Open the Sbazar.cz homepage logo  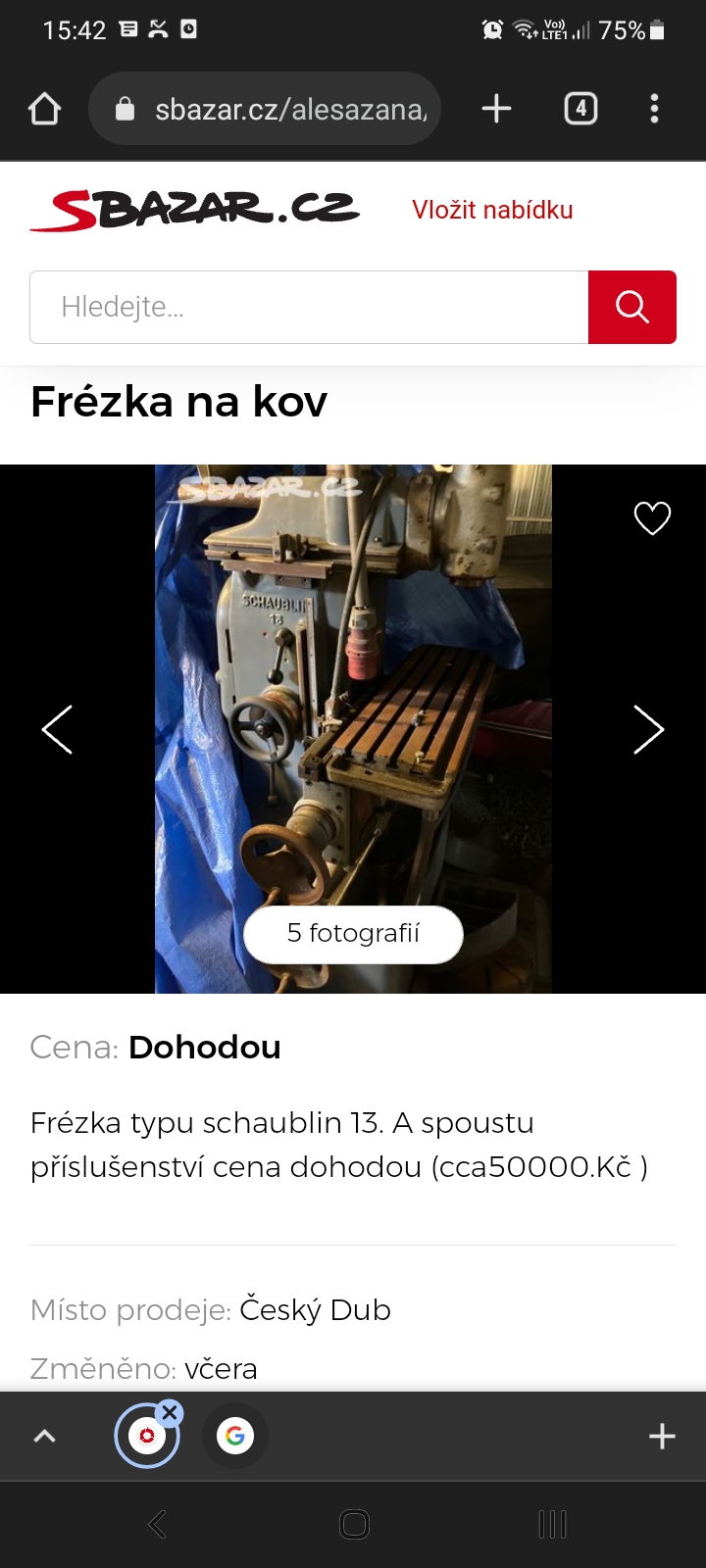pyautogui.click(x=195, y=210)
